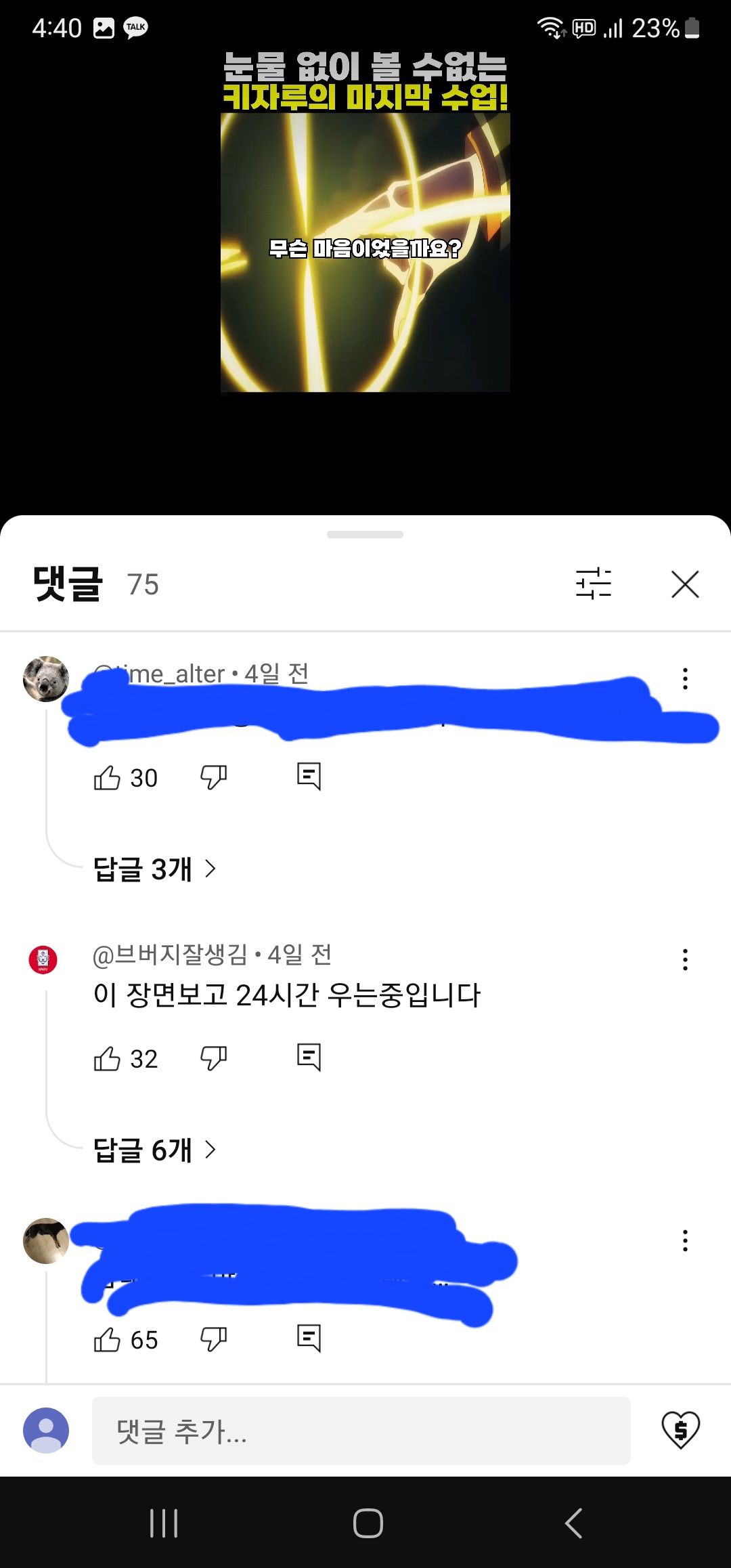Open the Super Thanks heart icon
The image size is (731, 1568).
click(x=680, y=1430)
